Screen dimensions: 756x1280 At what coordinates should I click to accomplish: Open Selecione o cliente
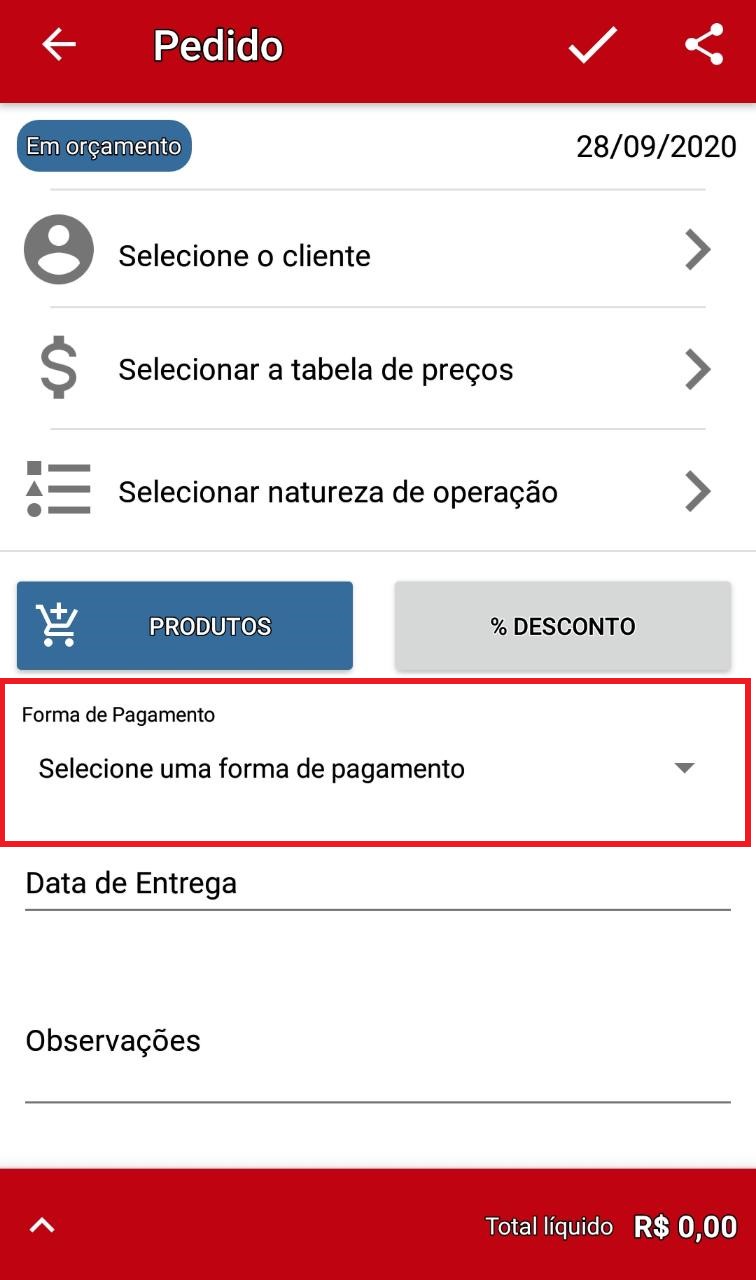click(x=377, y=255)
